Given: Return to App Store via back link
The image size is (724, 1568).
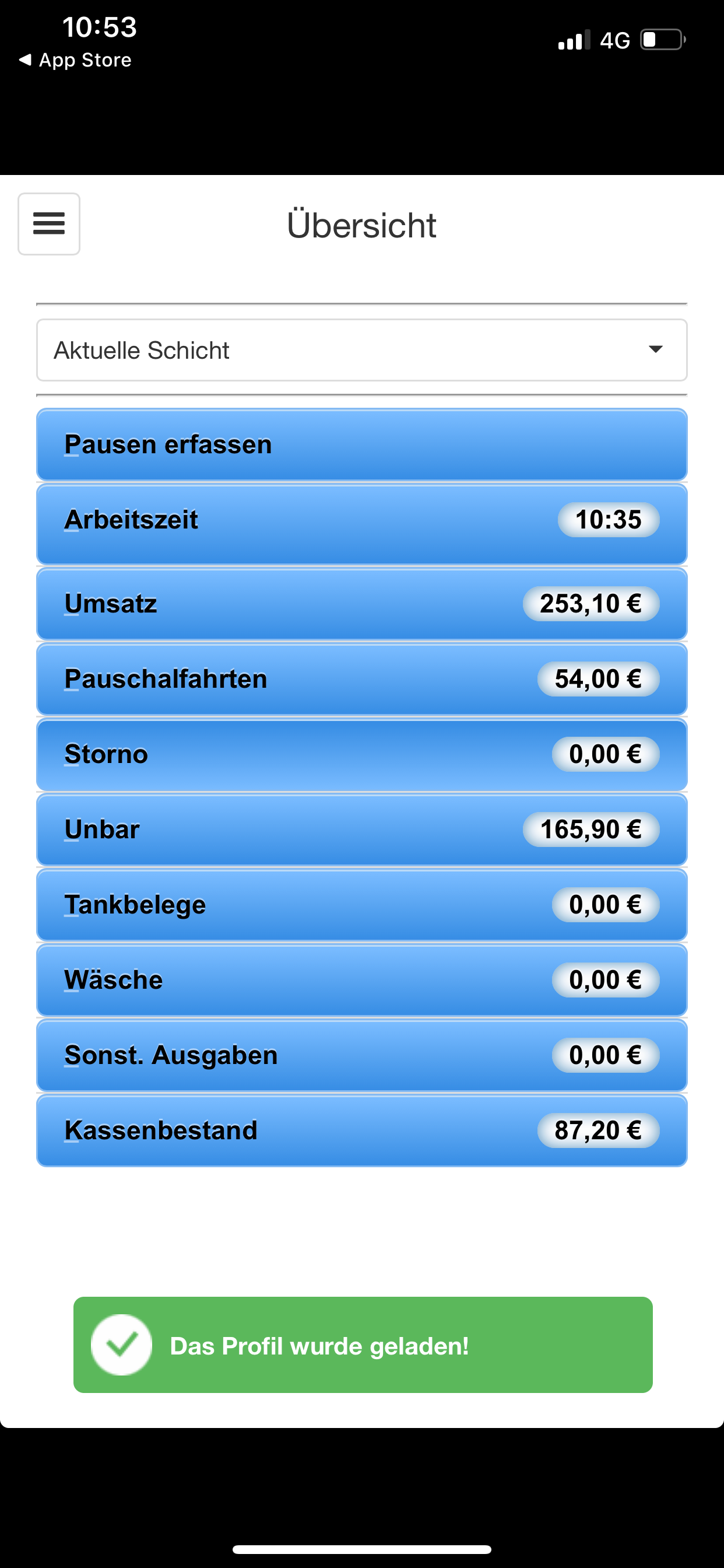Looking at the screenshot, I should pyautogui.click(x=75, y=60).
